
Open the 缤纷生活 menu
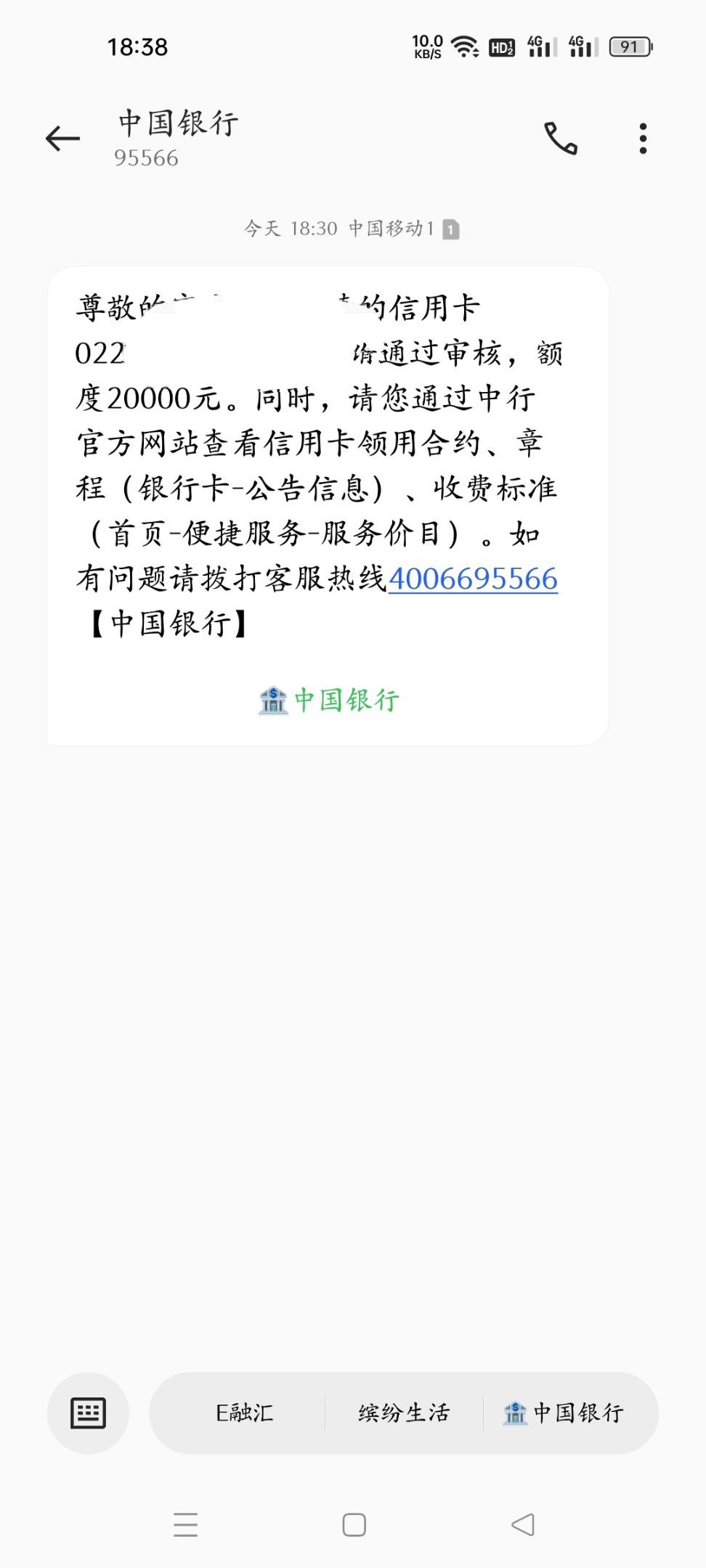(x=404, y=1413)
